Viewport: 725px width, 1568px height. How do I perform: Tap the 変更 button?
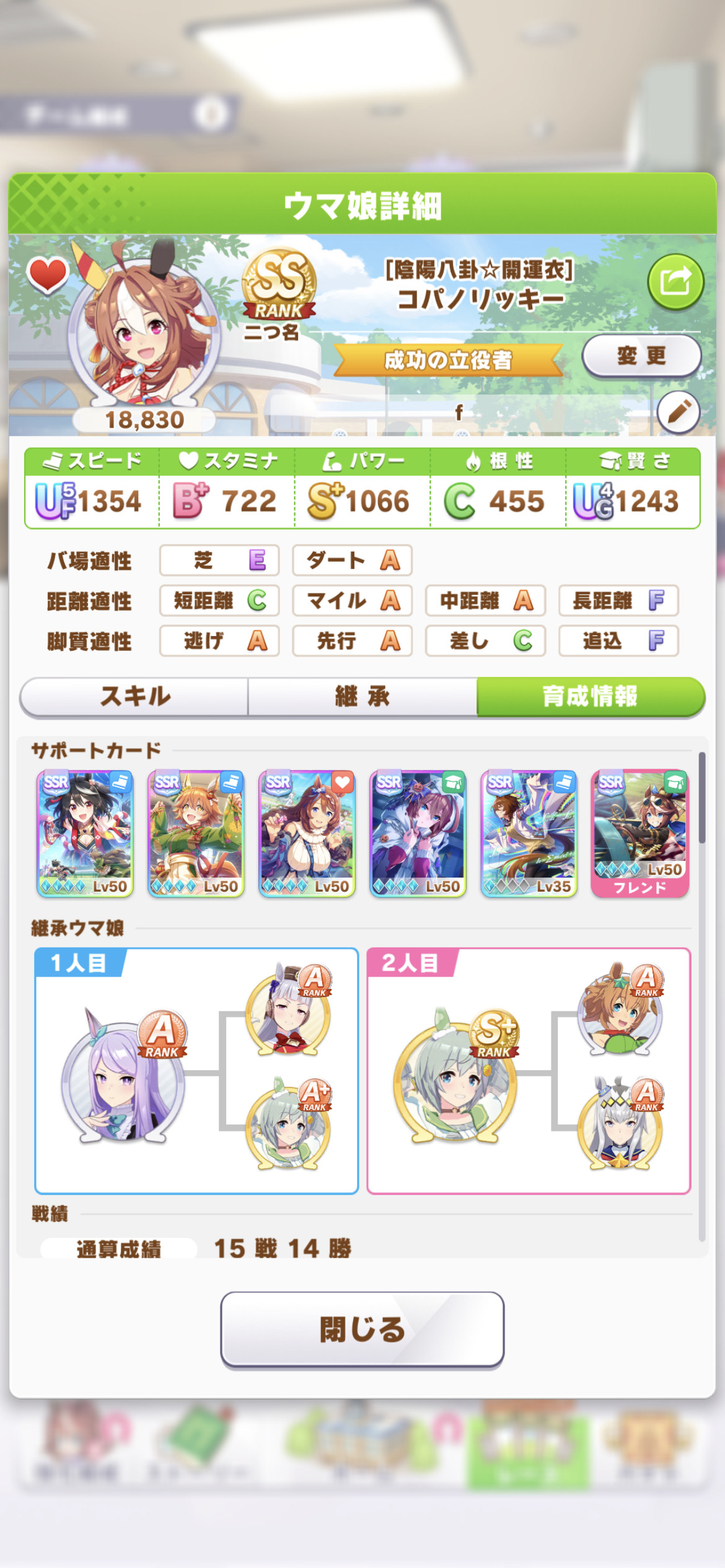click(641, 356)
